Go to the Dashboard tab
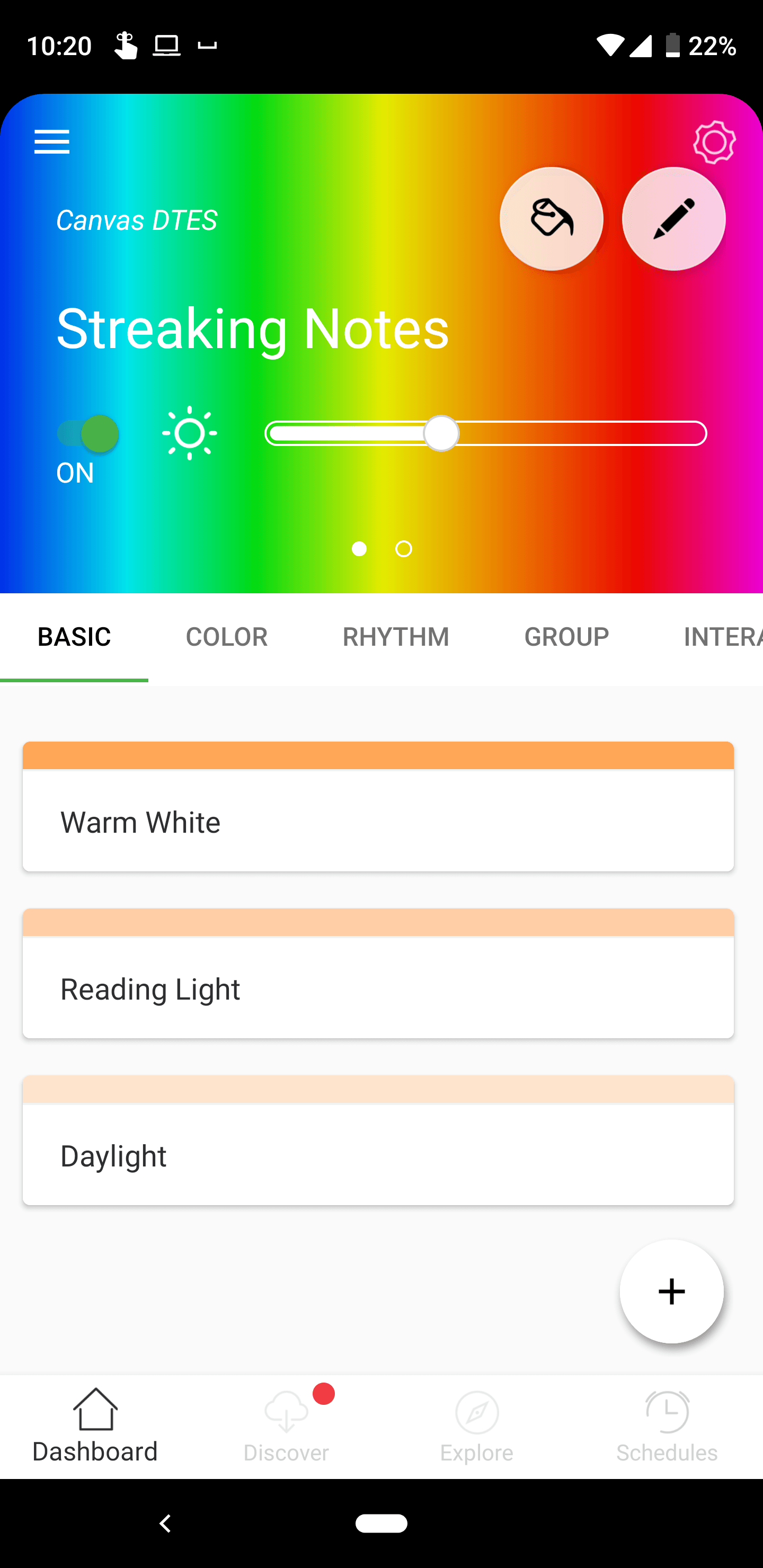The image size is (763, 1568). [x=95, y=1427]
